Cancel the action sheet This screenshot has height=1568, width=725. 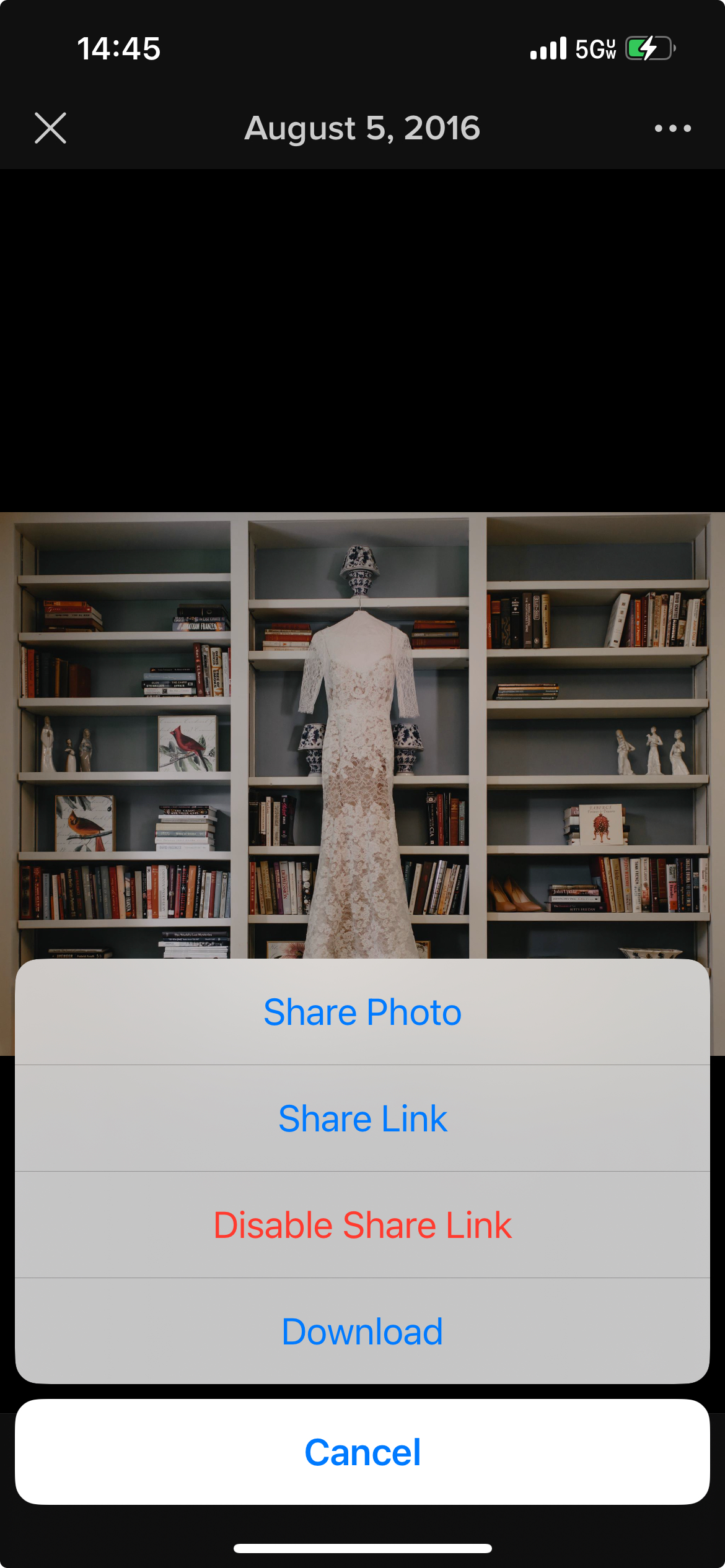[x=362, y=1452]
